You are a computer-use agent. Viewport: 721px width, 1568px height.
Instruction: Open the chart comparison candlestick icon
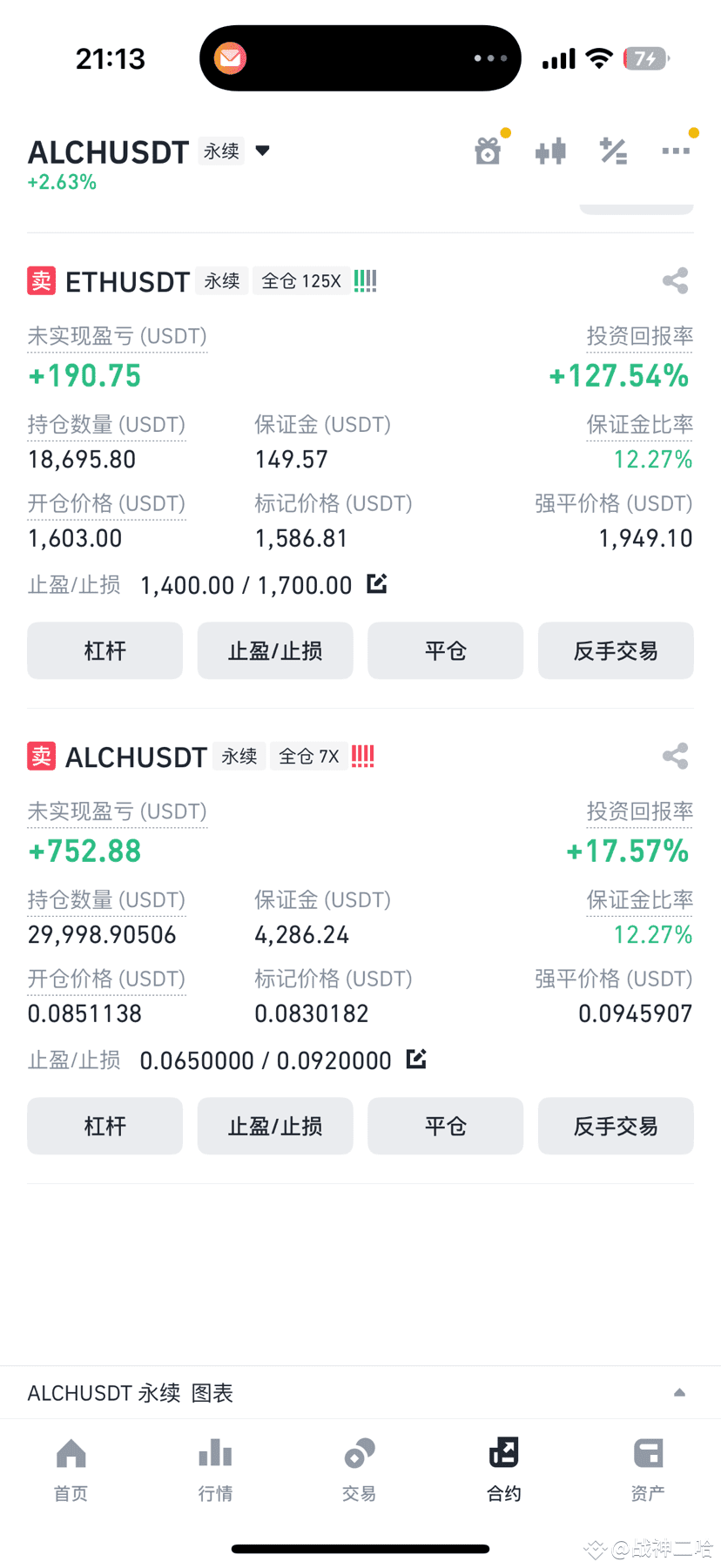(550, 150)
